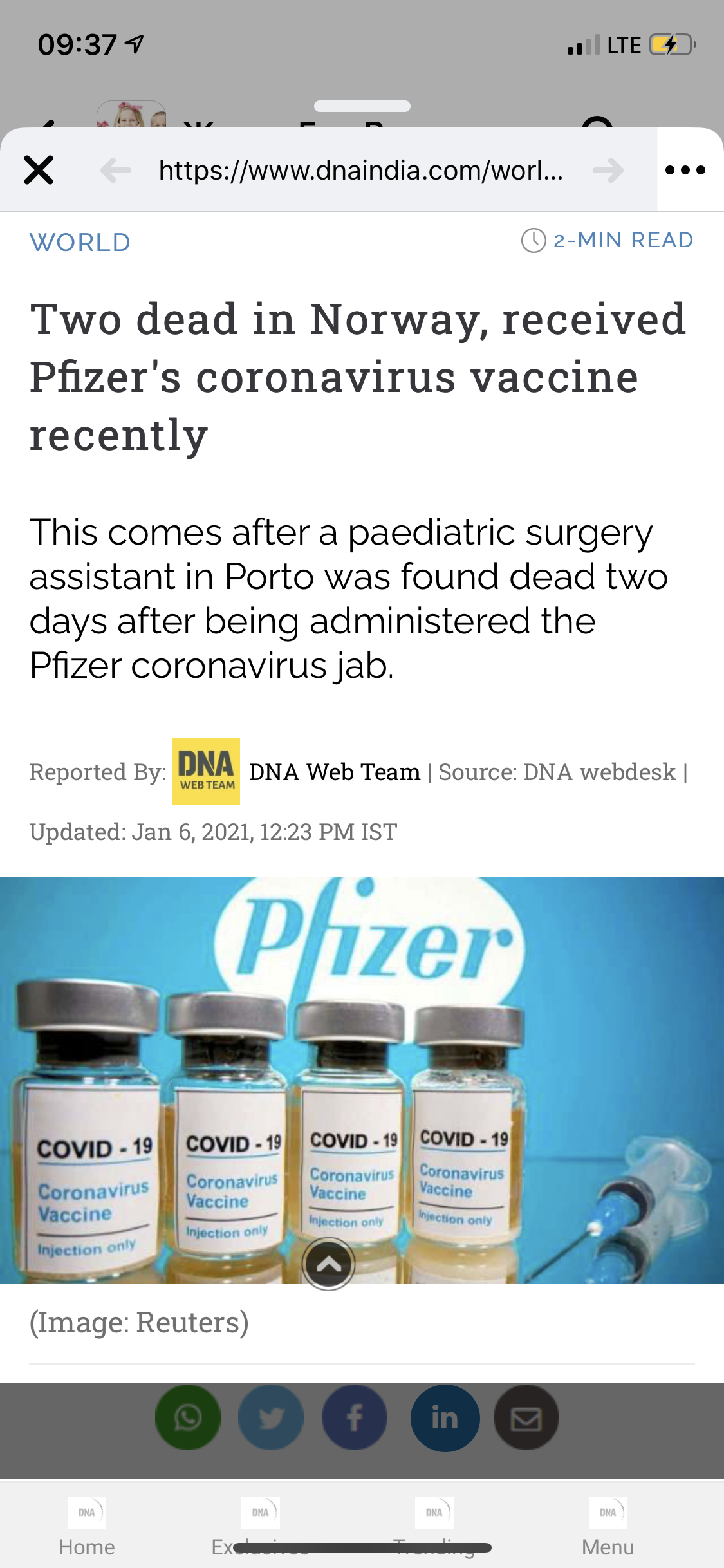Open the browser overflow menu

pos(685,171)
